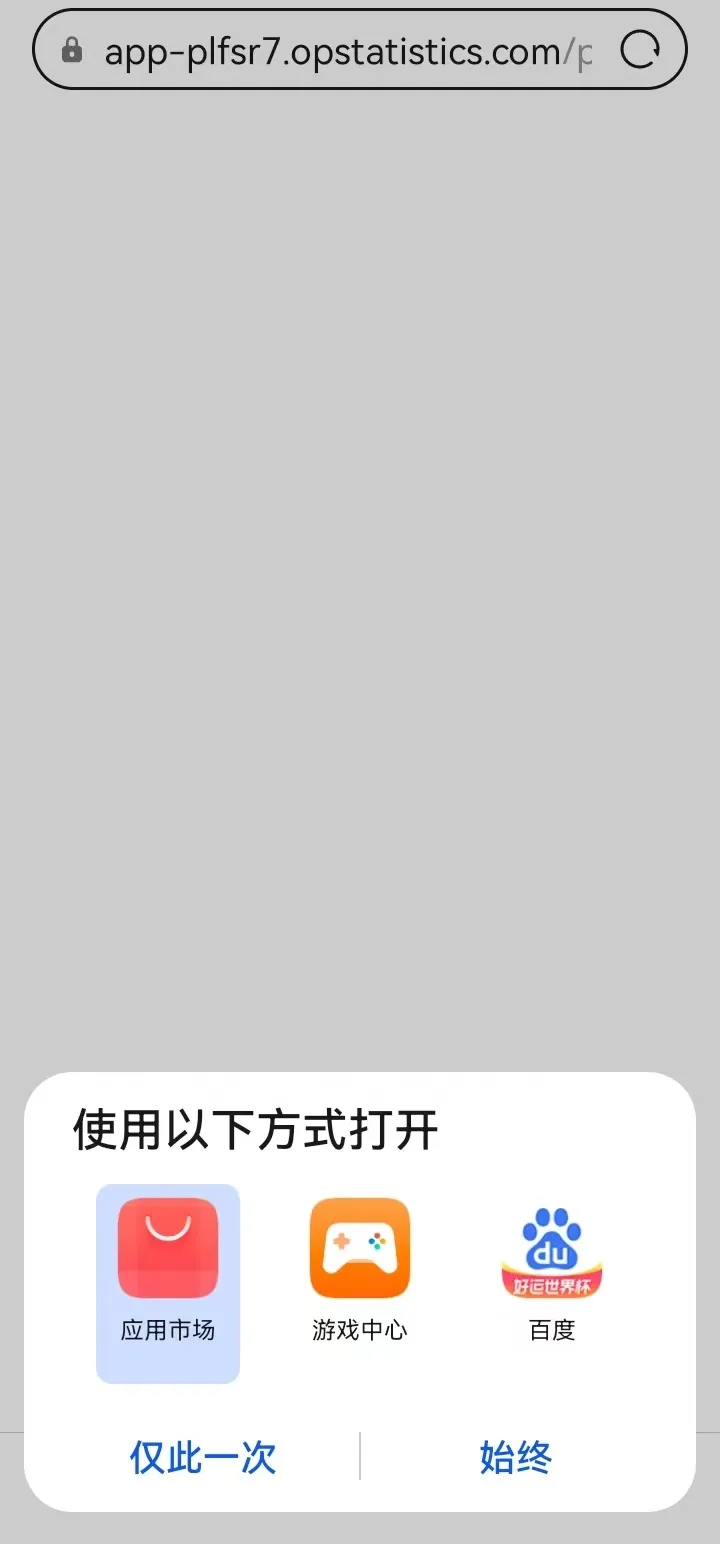720x1544 pixels.
Task: Choose 游戏中心 as the opening app
Action: (x=360, y=1270)
